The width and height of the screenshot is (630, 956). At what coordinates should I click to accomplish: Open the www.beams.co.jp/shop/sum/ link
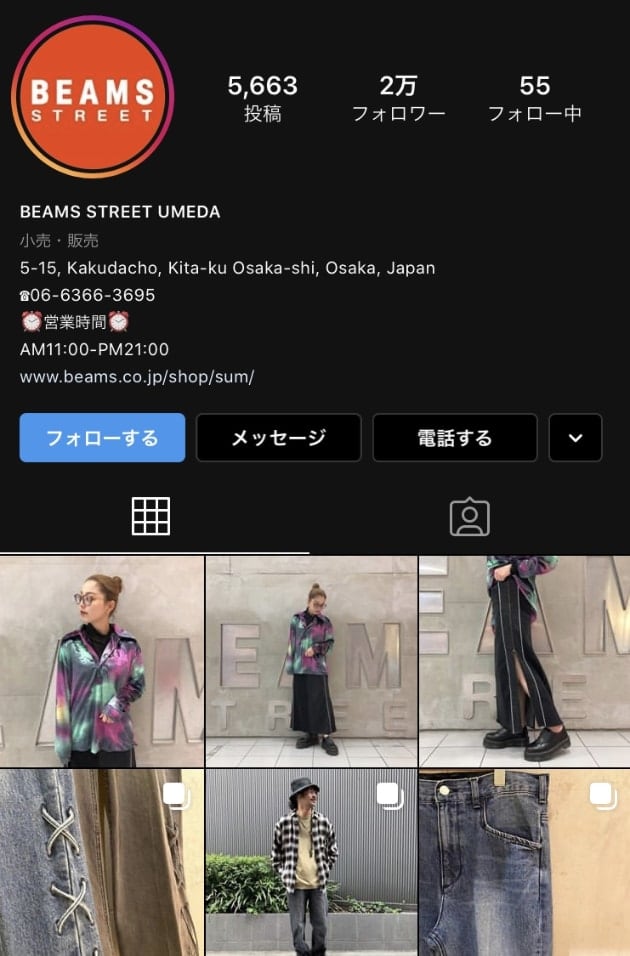click(x=137, y=377)
